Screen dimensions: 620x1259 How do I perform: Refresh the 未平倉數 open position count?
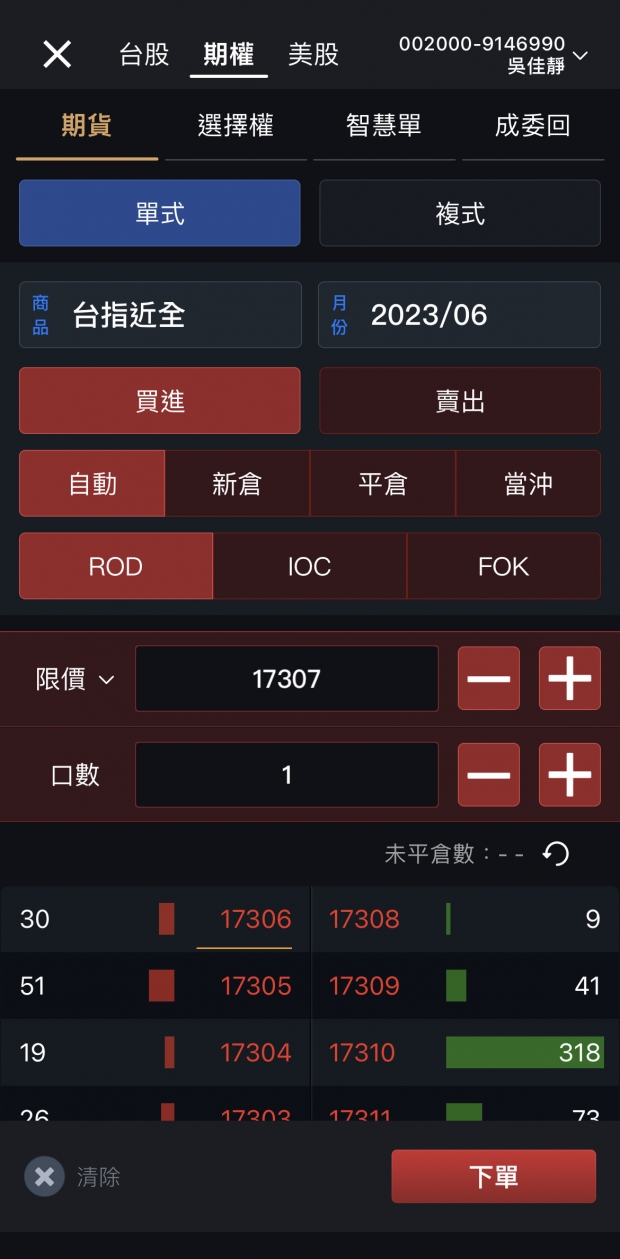click(556, 854)
